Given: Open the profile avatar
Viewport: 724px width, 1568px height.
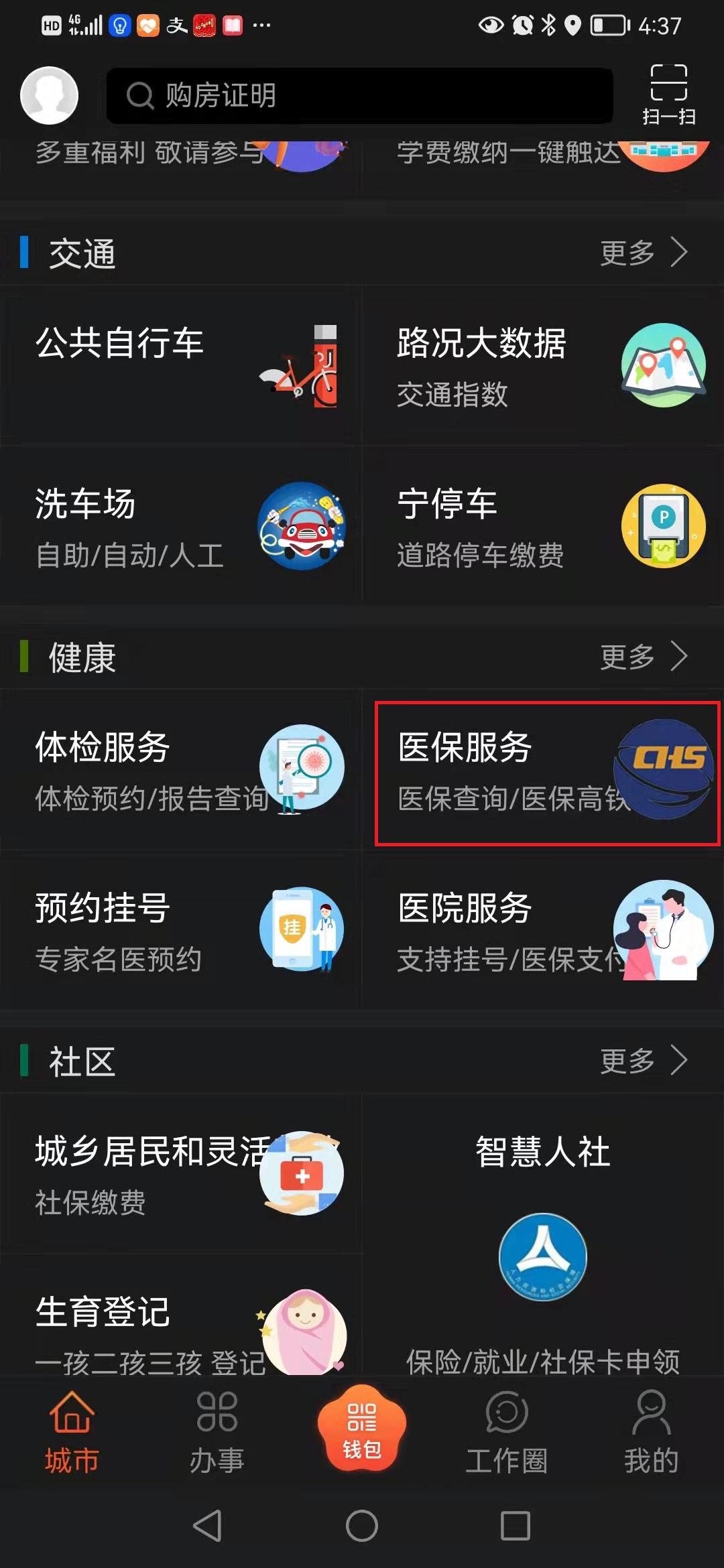Looking at the screenshot, I should 49,95.
